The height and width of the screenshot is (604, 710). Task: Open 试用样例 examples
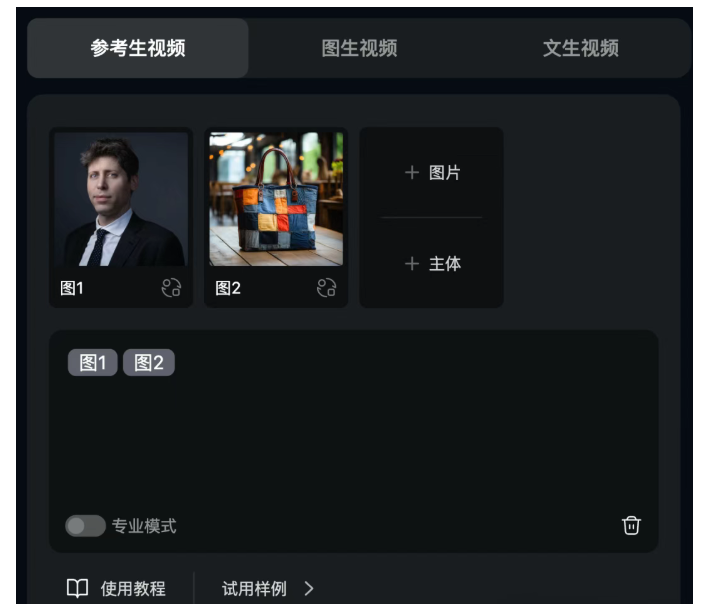coord(267,588)
